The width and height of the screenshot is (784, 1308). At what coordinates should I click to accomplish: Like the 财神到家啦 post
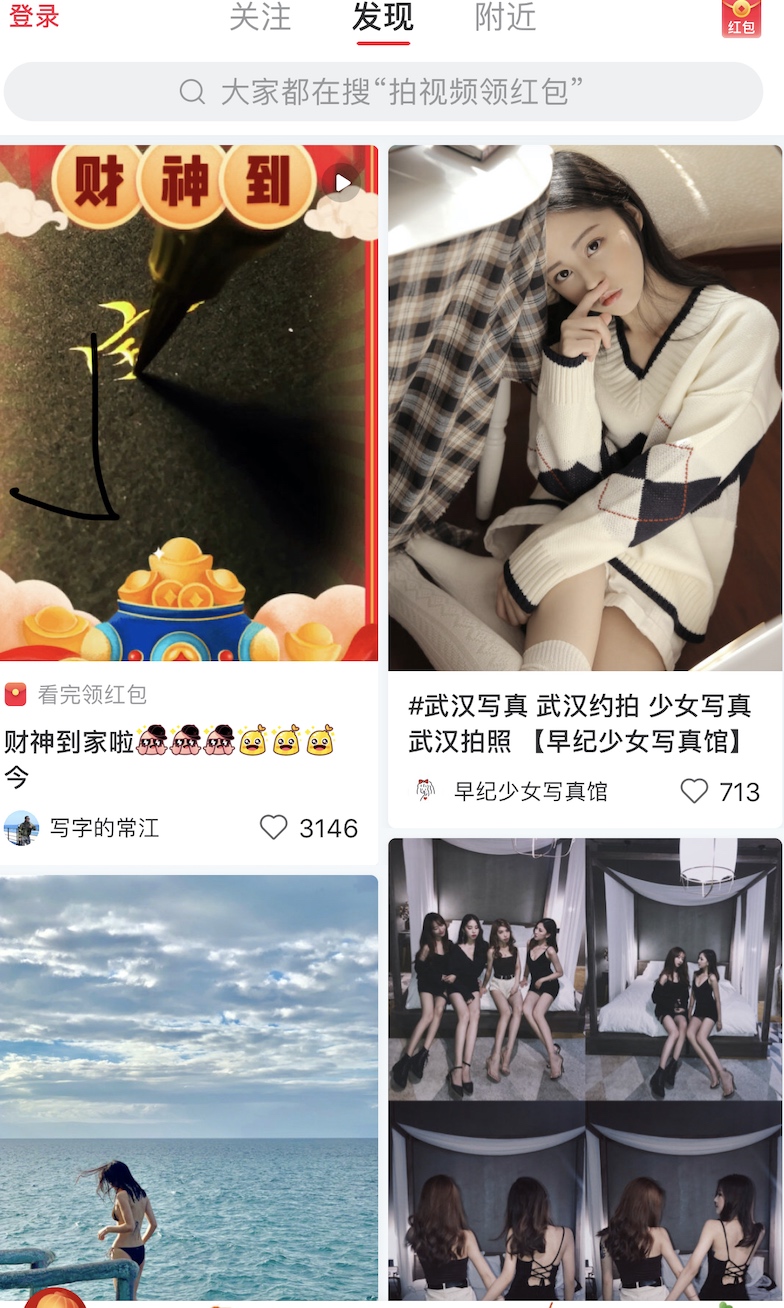tap(274, 827)
